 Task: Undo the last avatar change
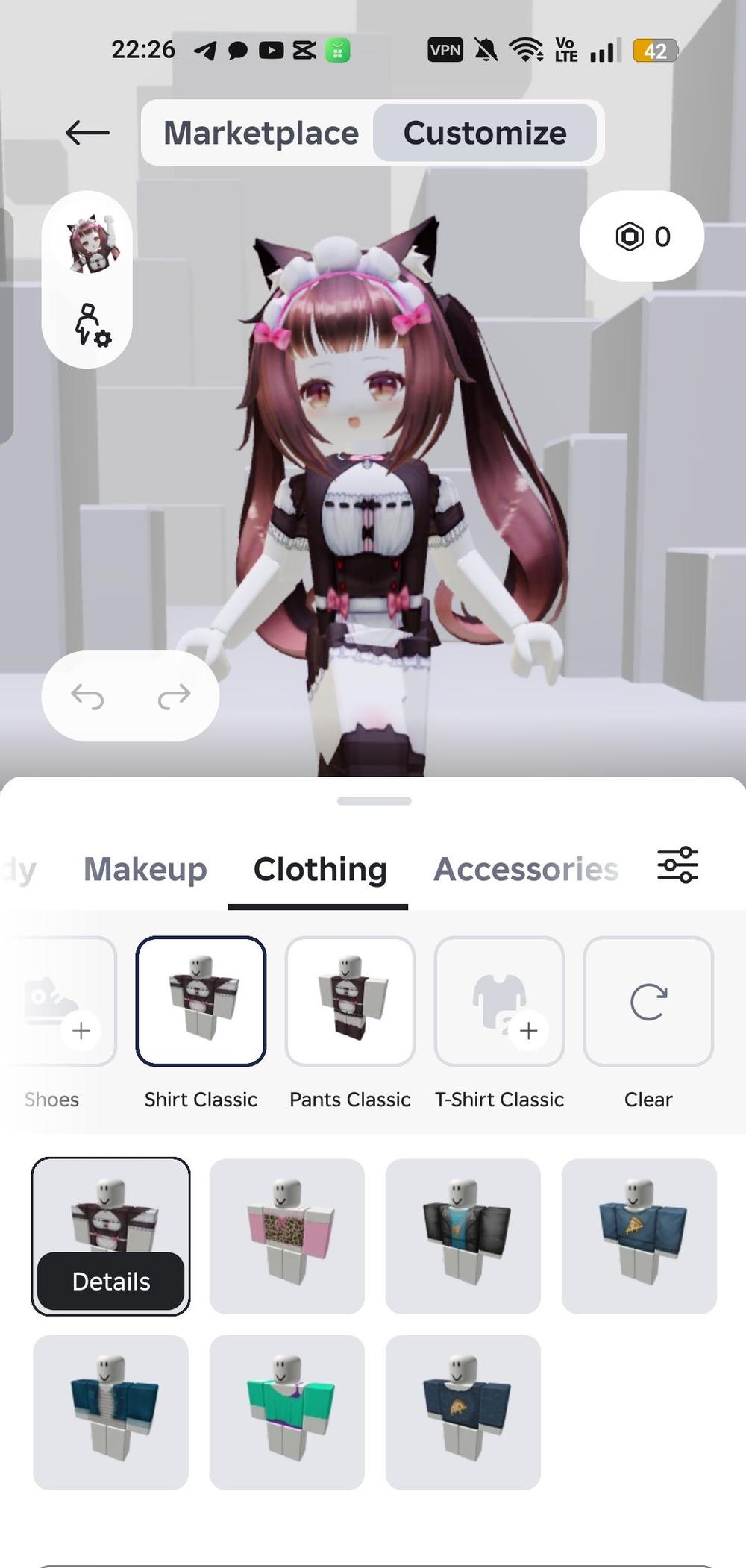pos(87,696)
